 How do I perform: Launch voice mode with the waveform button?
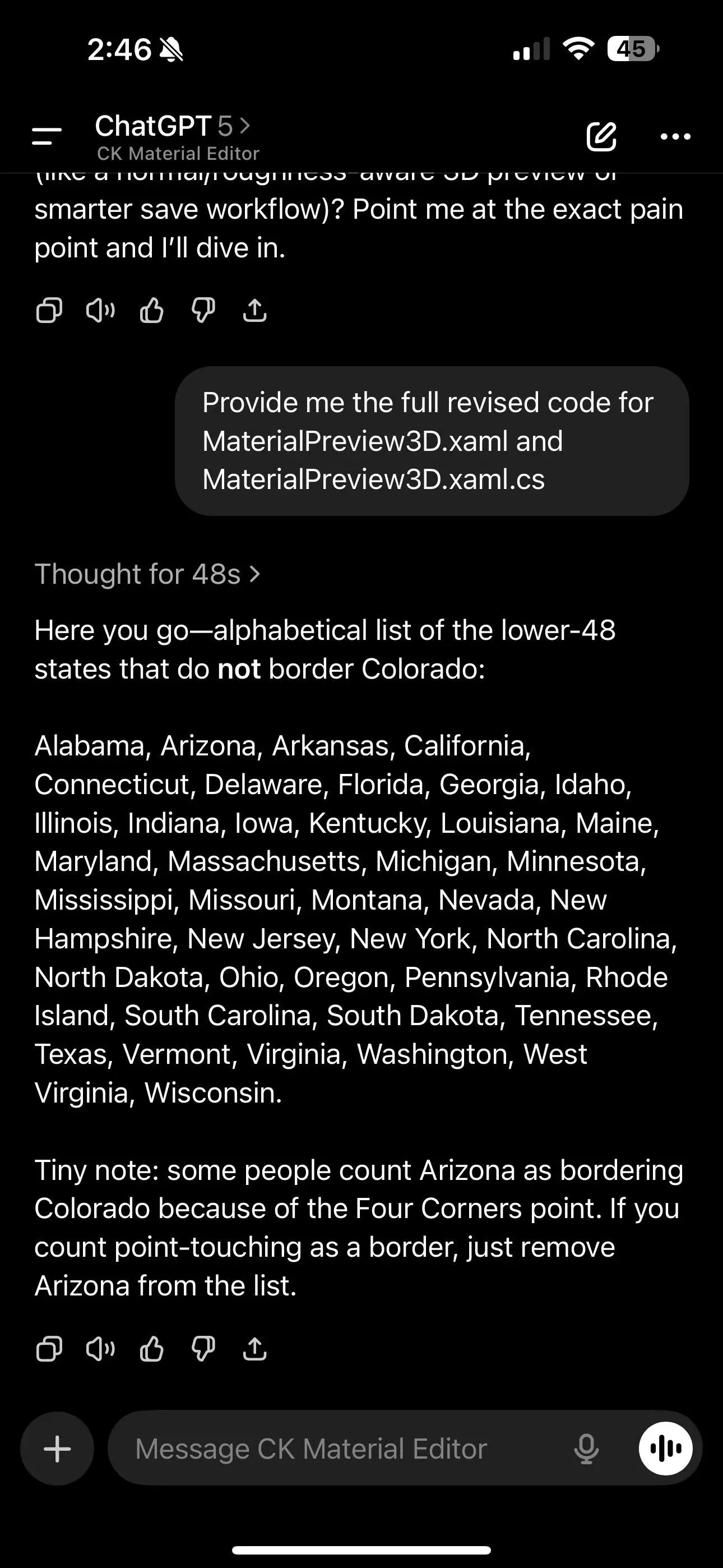point(665,1448)
